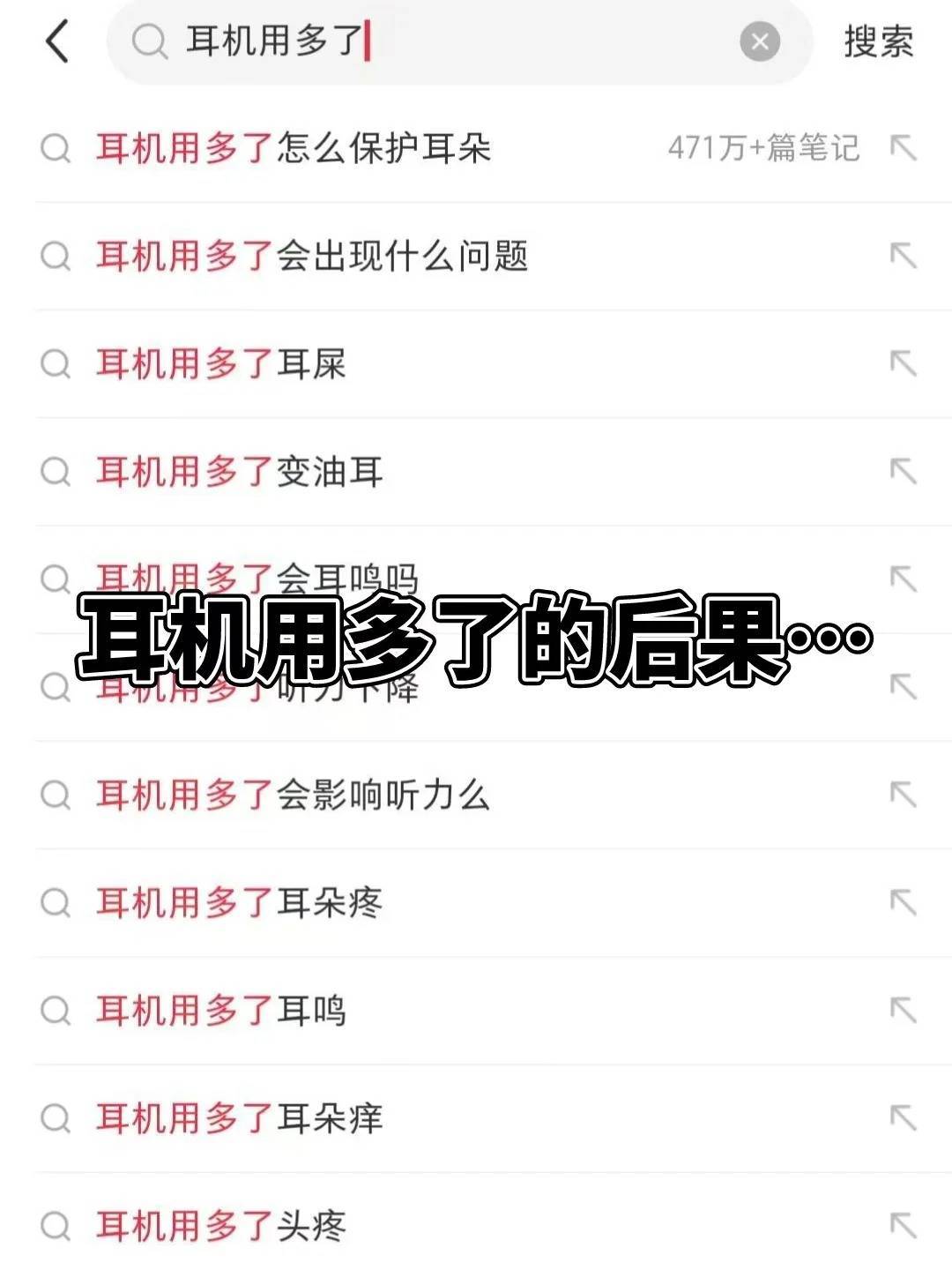
Task: Tap the fill-arrow icon next to 耳机用多了会影响听力么
Action: click(x=903, y=794)
